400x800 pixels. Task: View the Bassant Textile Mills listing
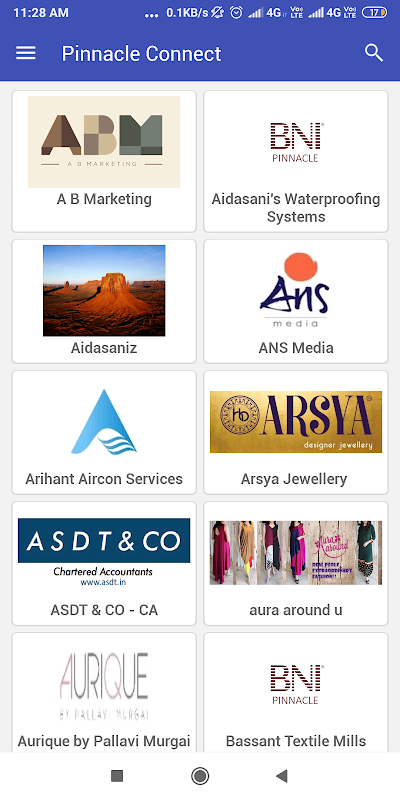point(296,692)
